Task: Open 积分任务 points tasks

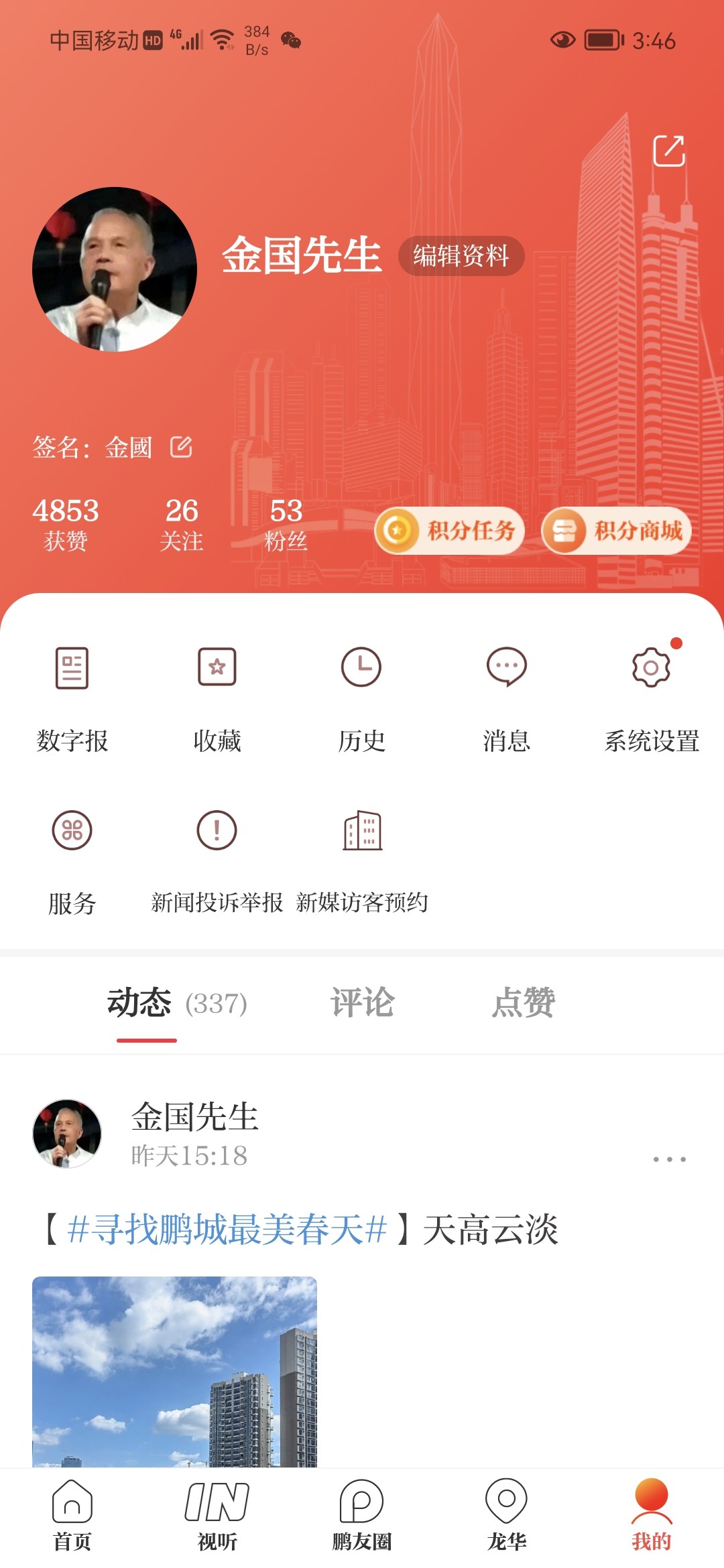Action: [x=449, y=531]
